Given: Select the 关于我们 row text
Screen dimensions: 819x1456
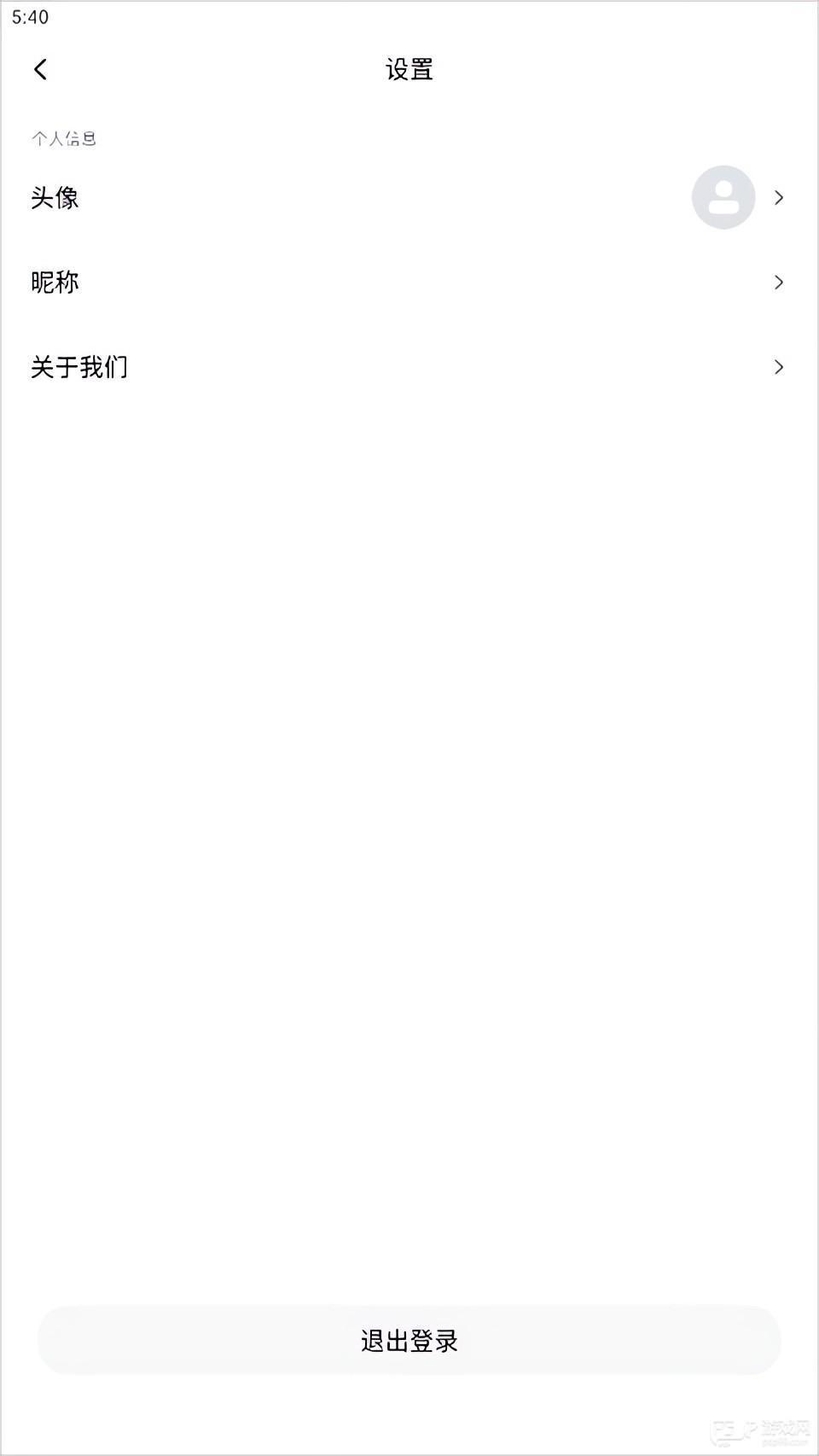Looking at the screenshot, I should coord(81,366).
